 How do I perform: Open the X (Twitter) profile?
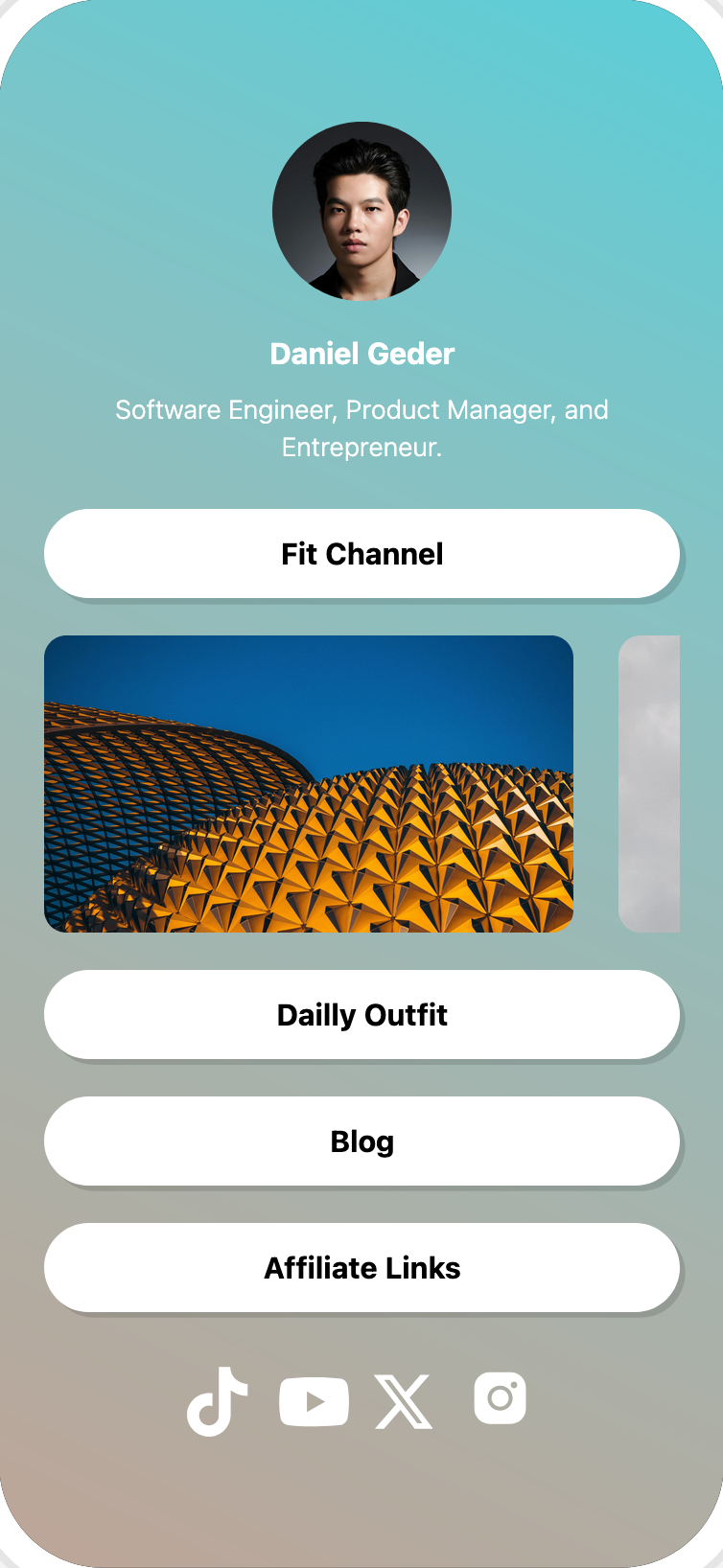point(404,1401)
